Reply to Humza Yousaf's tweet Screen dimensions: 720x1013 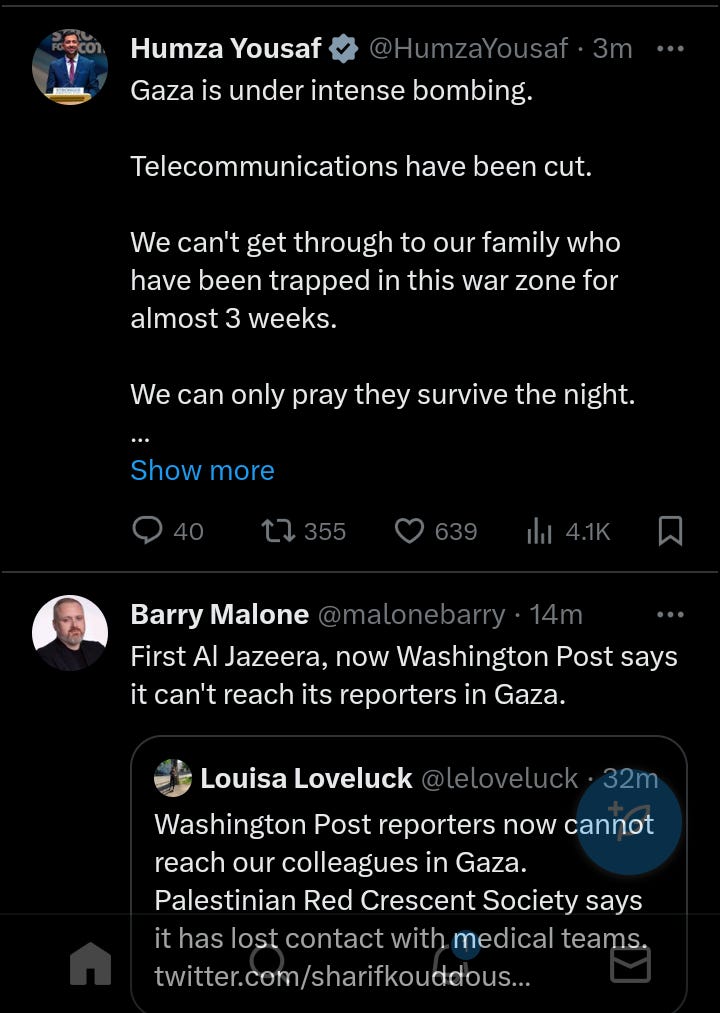click(168, 532)
